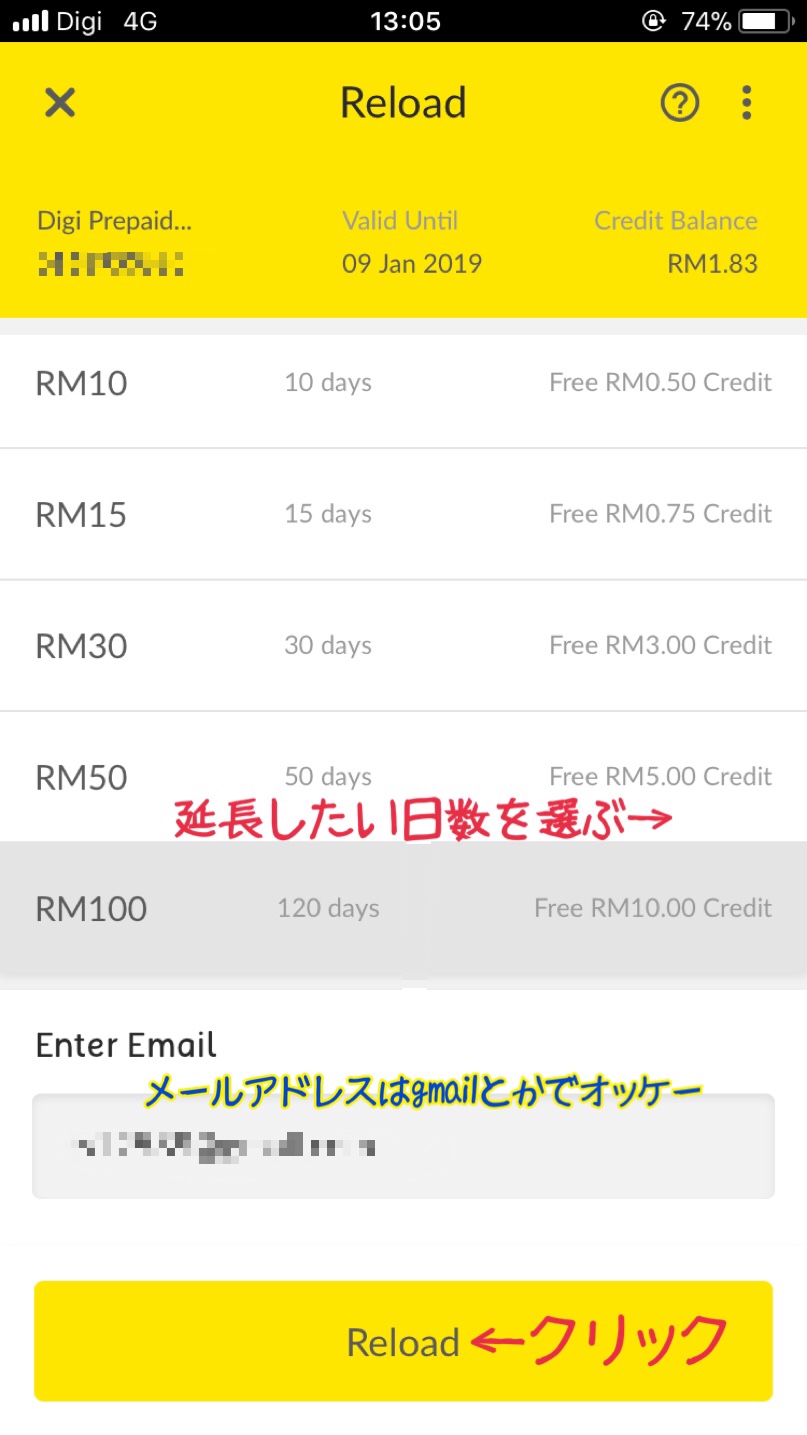
Task: Open the help question mark icon
Action: pyautogui.click(x=680, y=102)
